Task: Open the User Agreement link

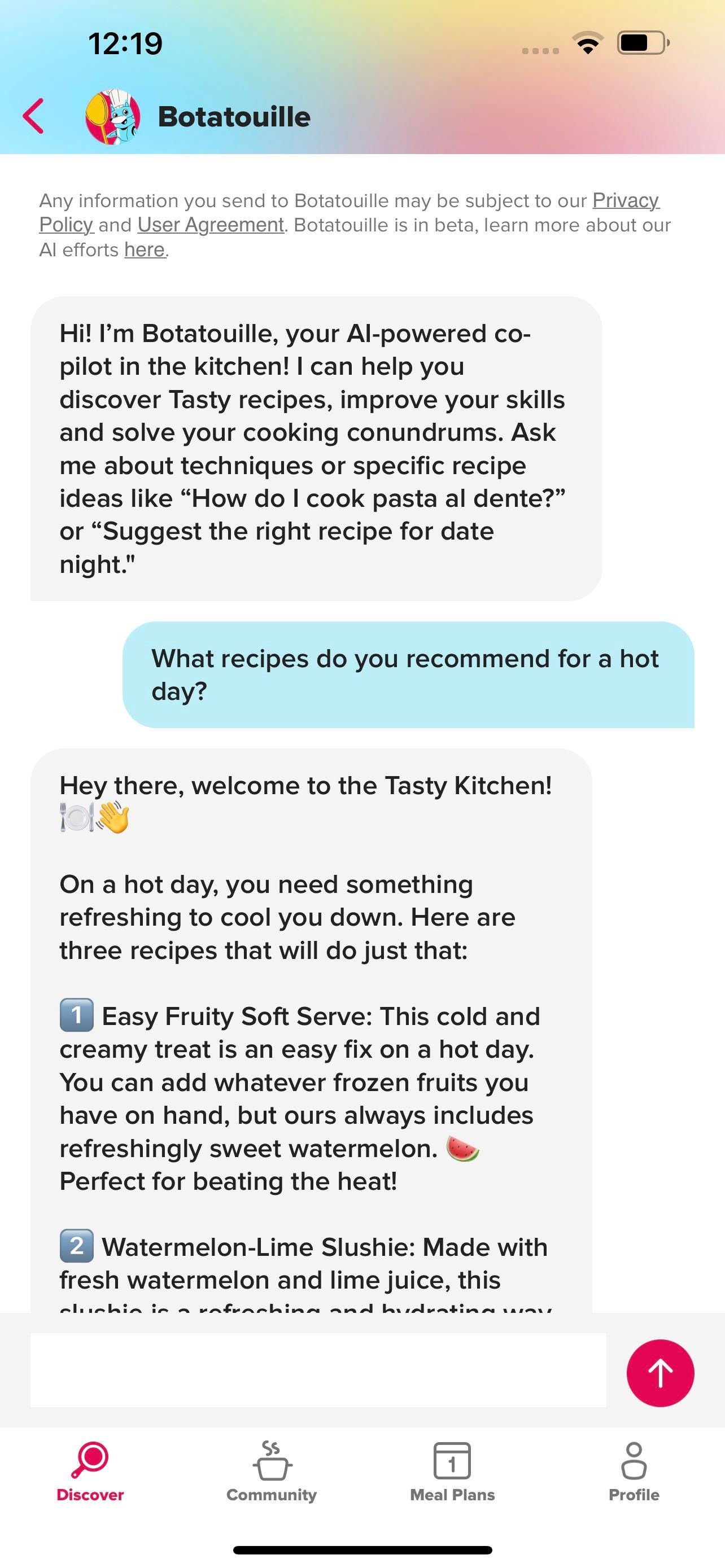Action: point(210,225)
